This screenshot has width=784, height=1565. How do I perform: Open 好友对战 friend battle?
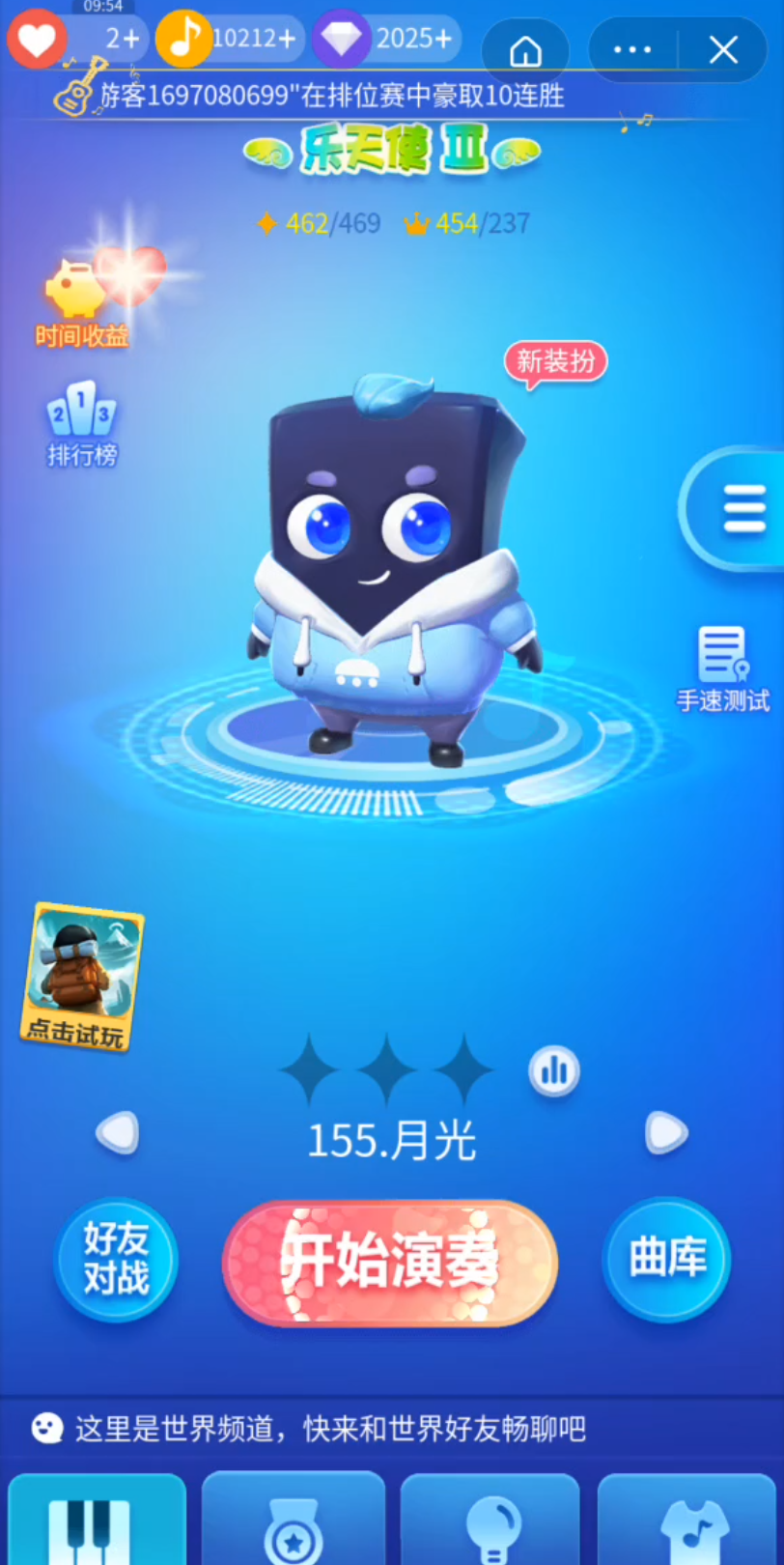point(116,1259)
